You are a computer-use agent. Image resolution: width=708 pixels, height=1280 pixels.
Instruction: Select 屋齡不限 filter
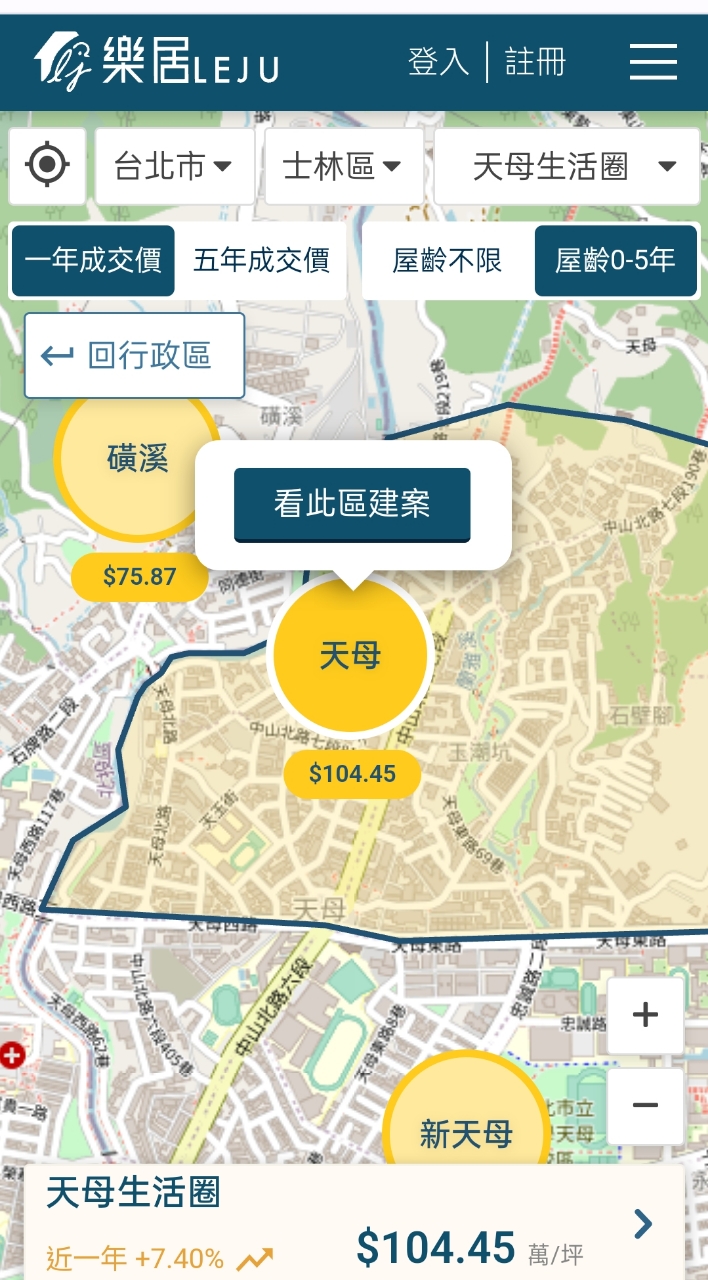(x=447, y=261)
